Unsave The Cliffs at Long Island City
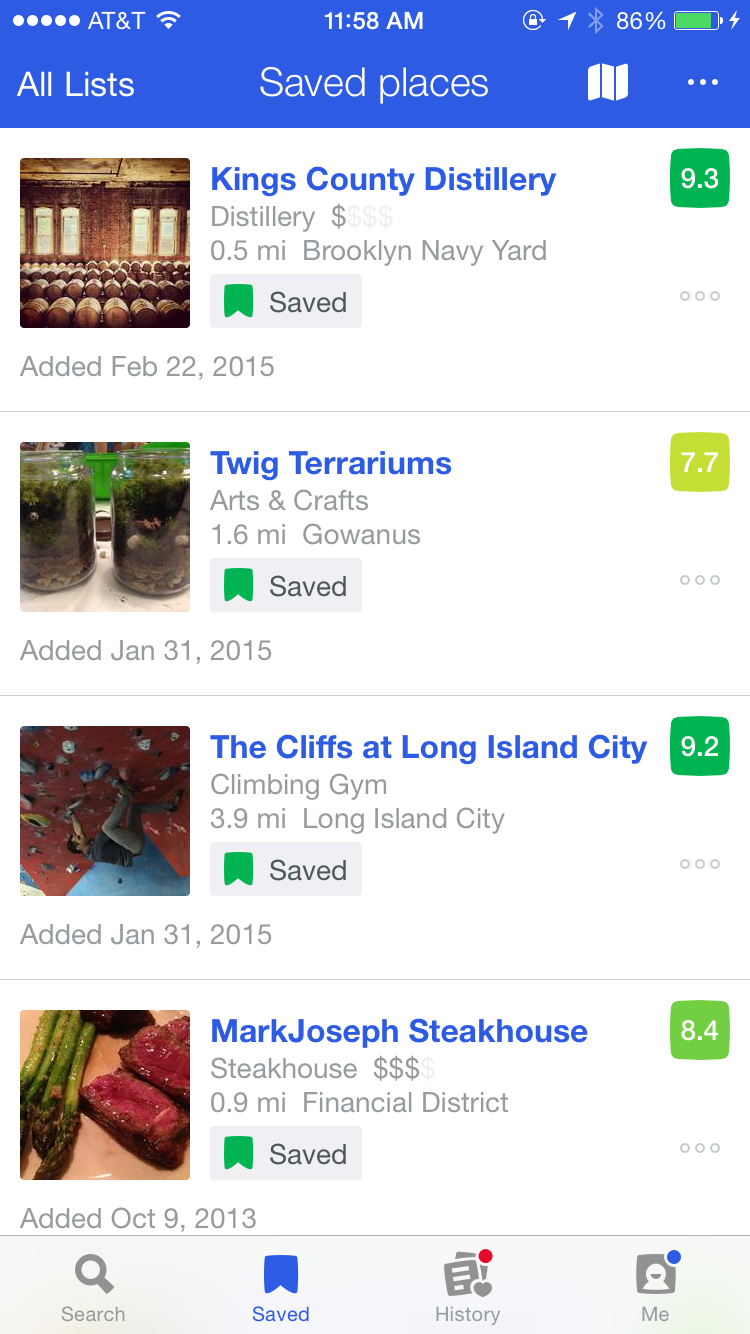The width and height of the screenshot is (750, 1334). click(x=286, y=870)
